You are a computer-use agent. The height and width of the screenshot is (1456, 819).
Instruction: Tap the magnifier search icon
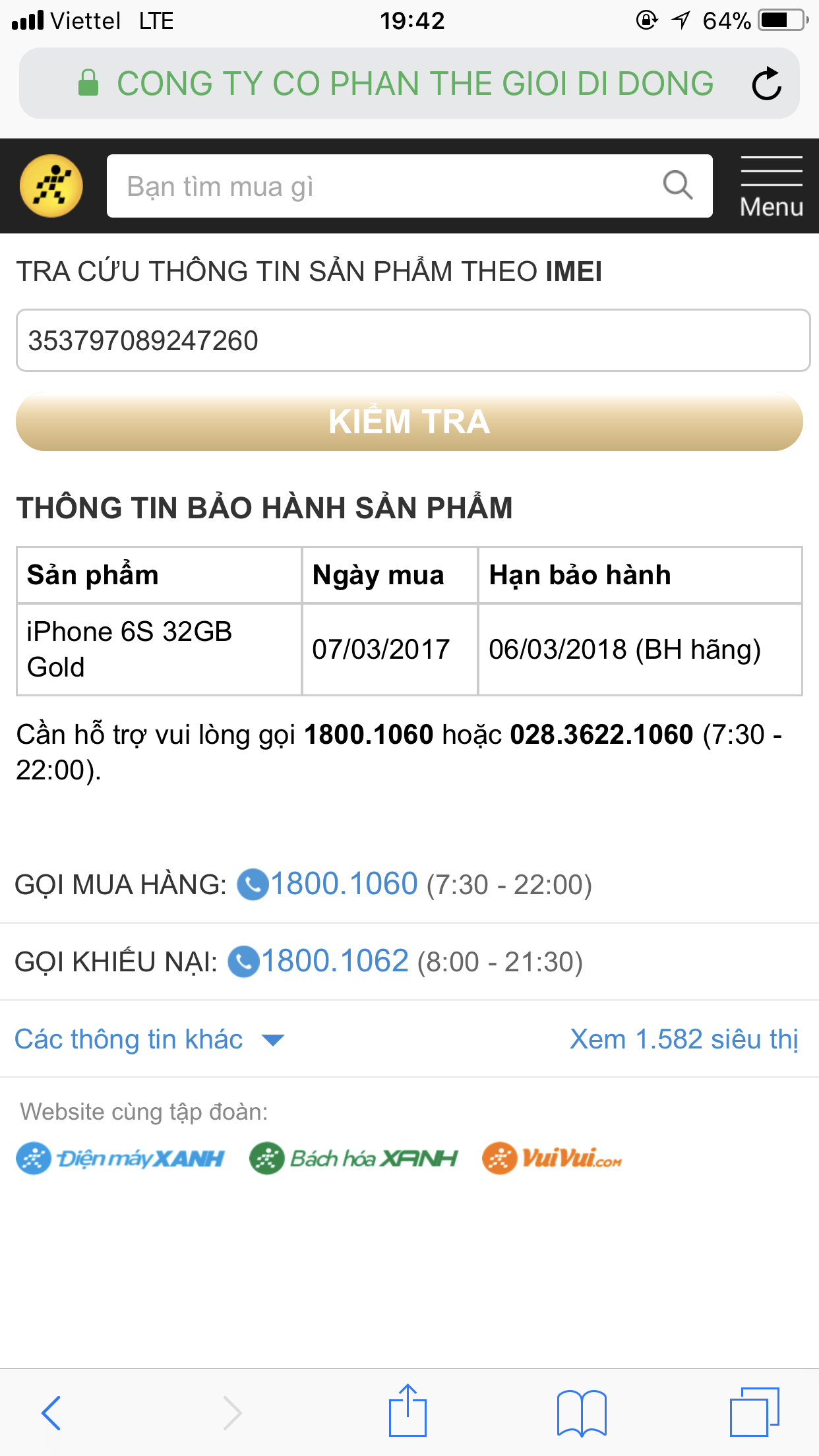click(677, 185)
